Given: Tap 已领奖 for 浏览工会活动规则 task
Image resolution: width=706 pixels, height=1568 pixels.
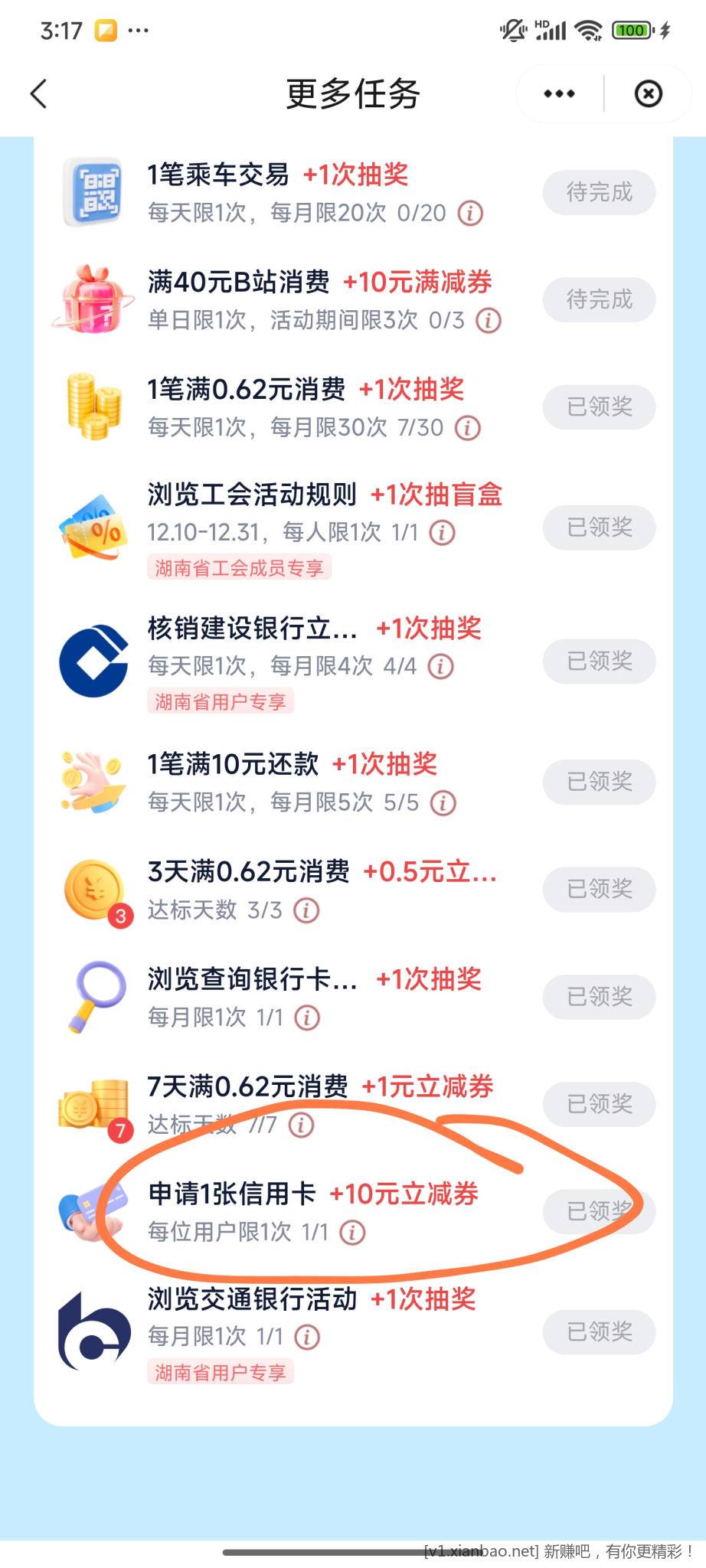Looking at the screenshot, I should [x=599, y=528].
